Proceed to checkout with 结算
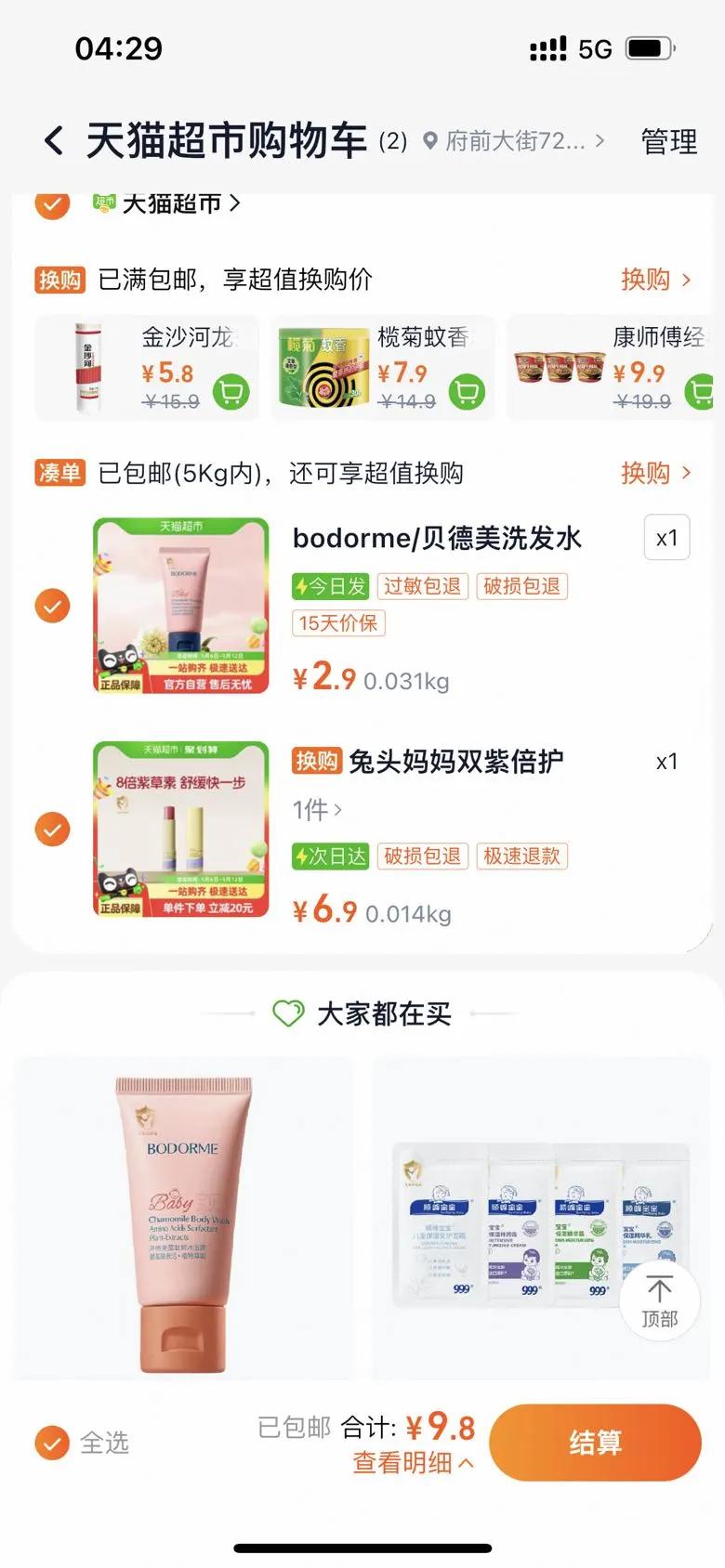This screenshot has height=1568, width=725. [x=595, y=1443]
